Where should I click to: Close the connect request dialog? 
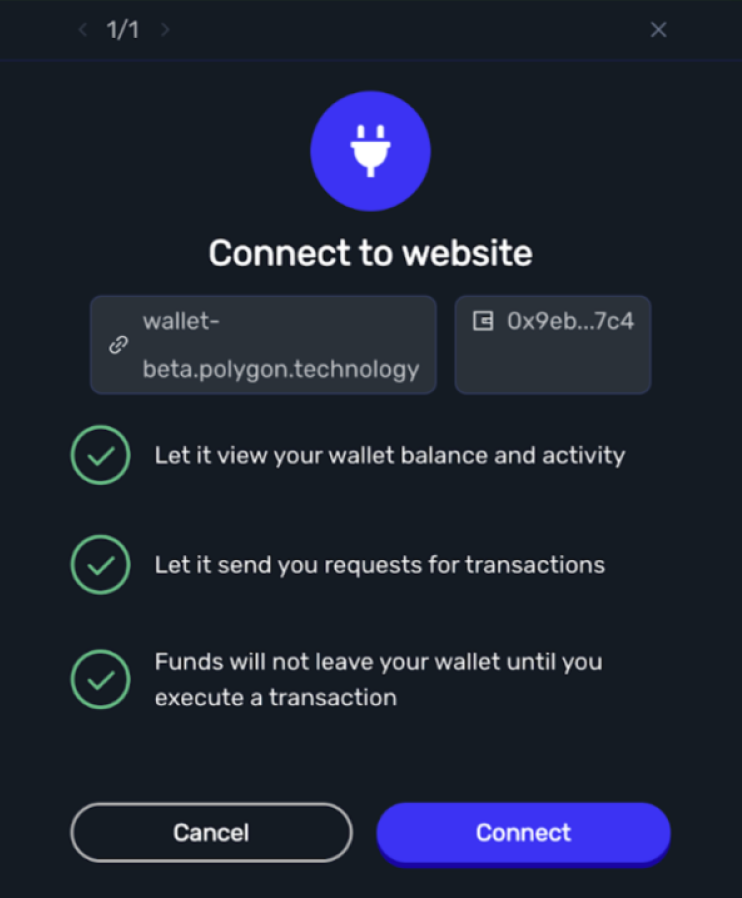[x=658, y=30]
